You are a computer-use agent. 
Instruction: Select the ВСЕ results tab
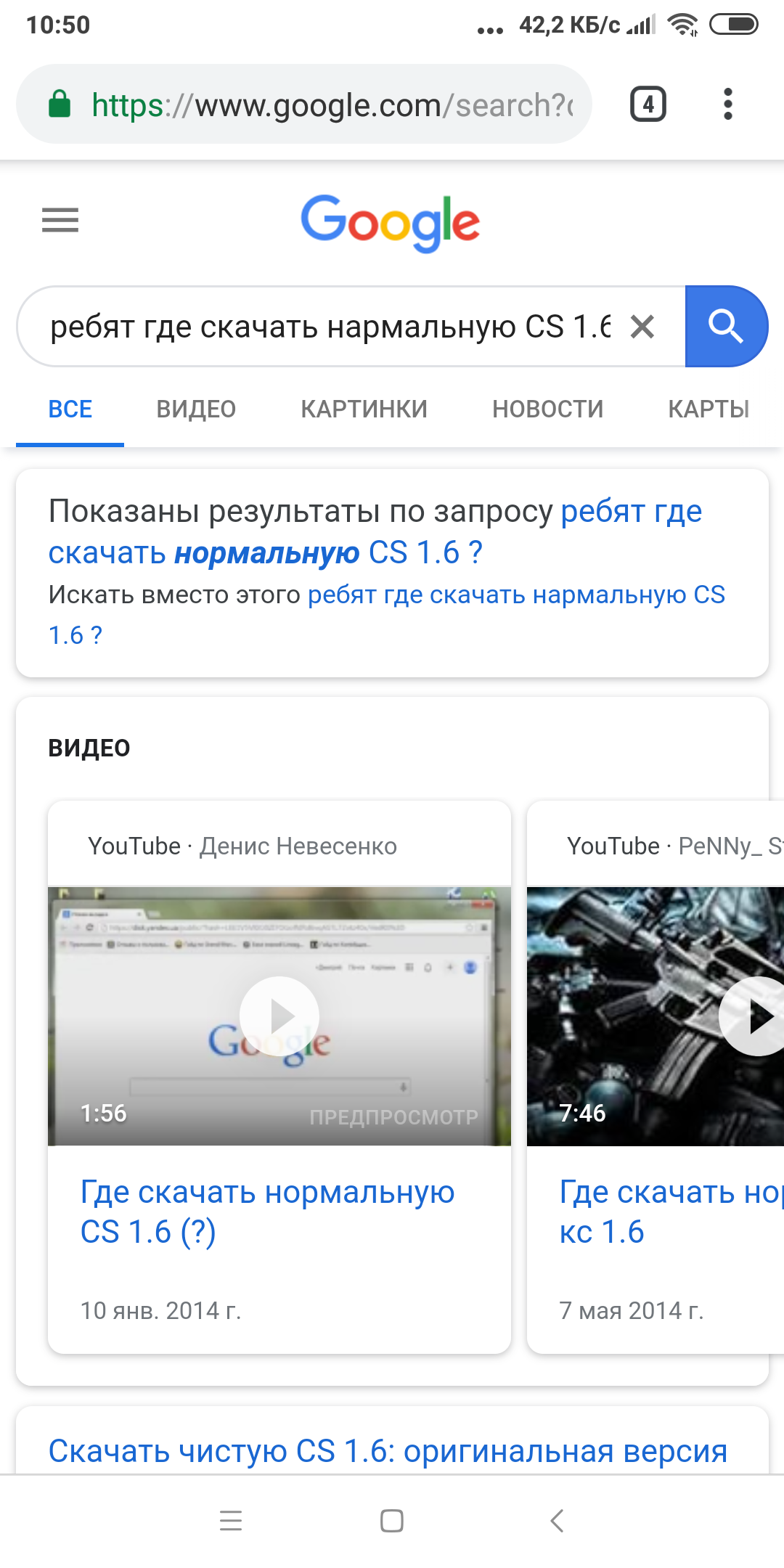pos(70,409)
